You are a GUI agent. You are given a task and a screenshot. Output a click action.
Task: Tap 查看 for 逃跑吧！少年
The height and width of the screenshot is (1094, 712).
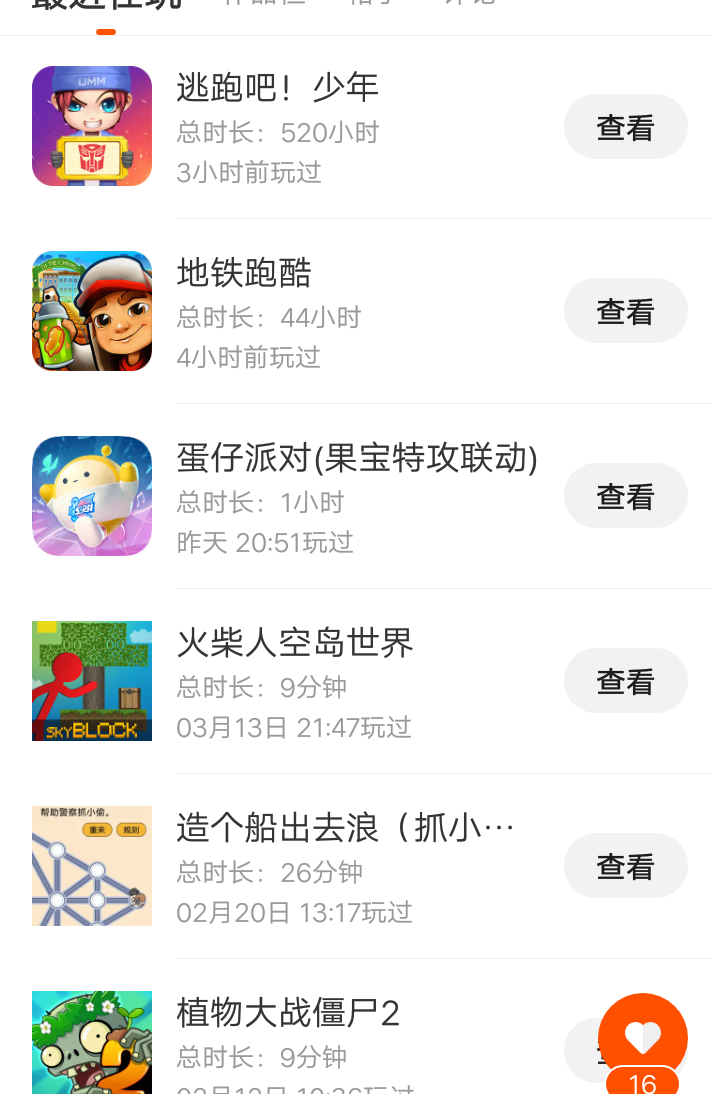click(625, 127)
